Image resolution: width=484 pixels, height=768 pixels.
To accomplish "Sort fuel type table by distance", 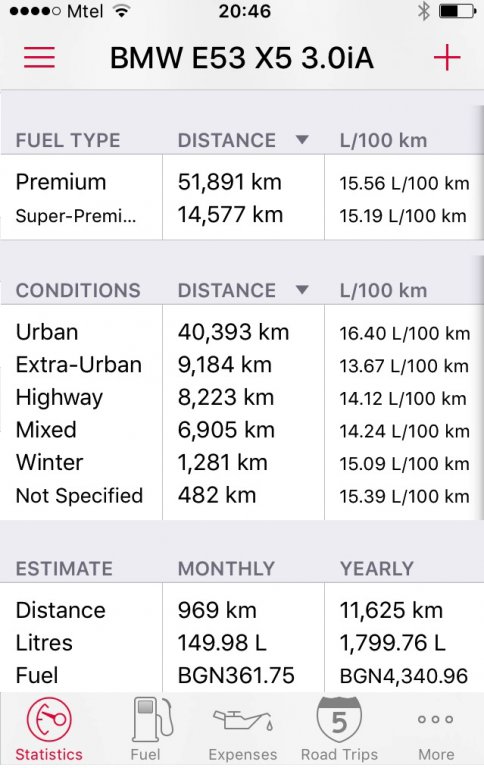I will 243,141.
